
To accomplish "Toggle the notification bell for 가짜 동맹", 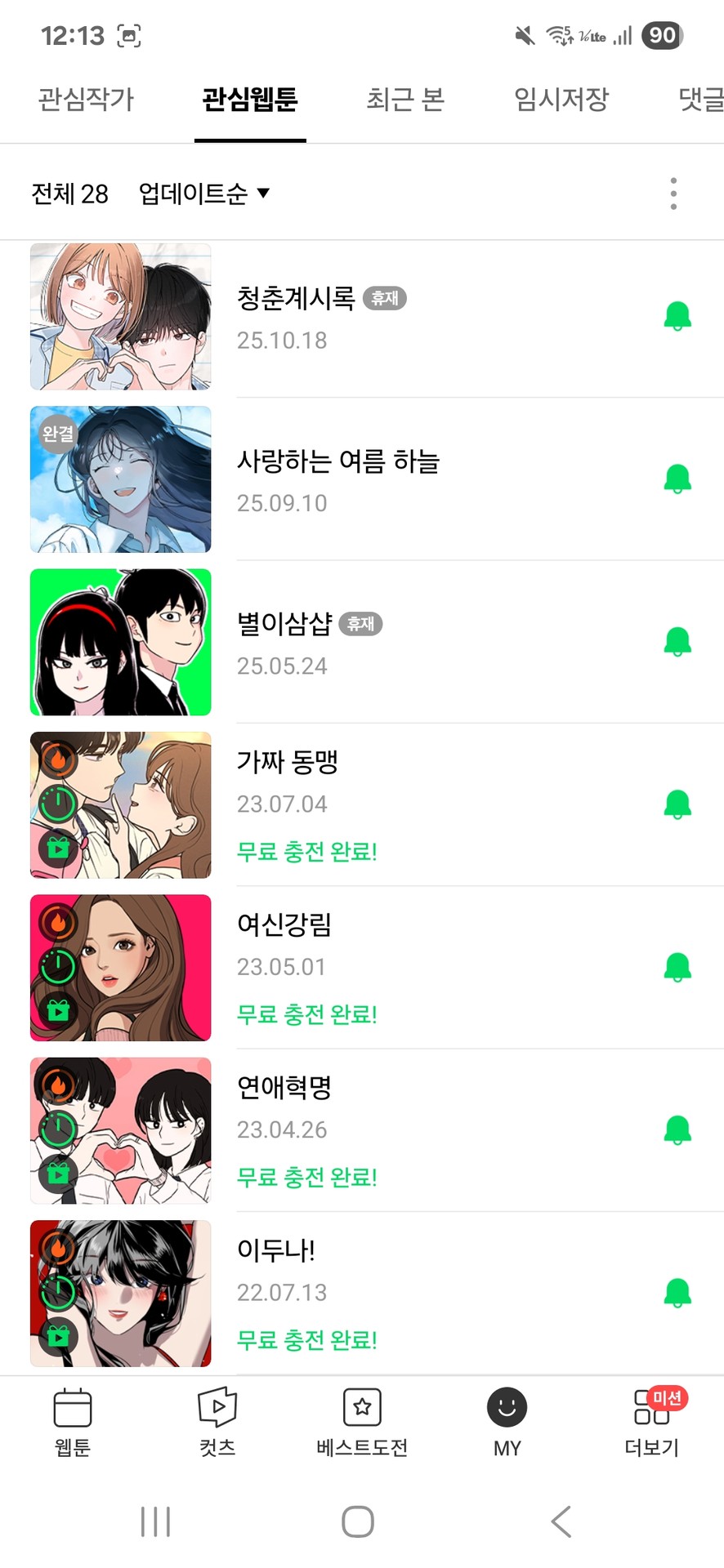I will click(x=677, y=804).
